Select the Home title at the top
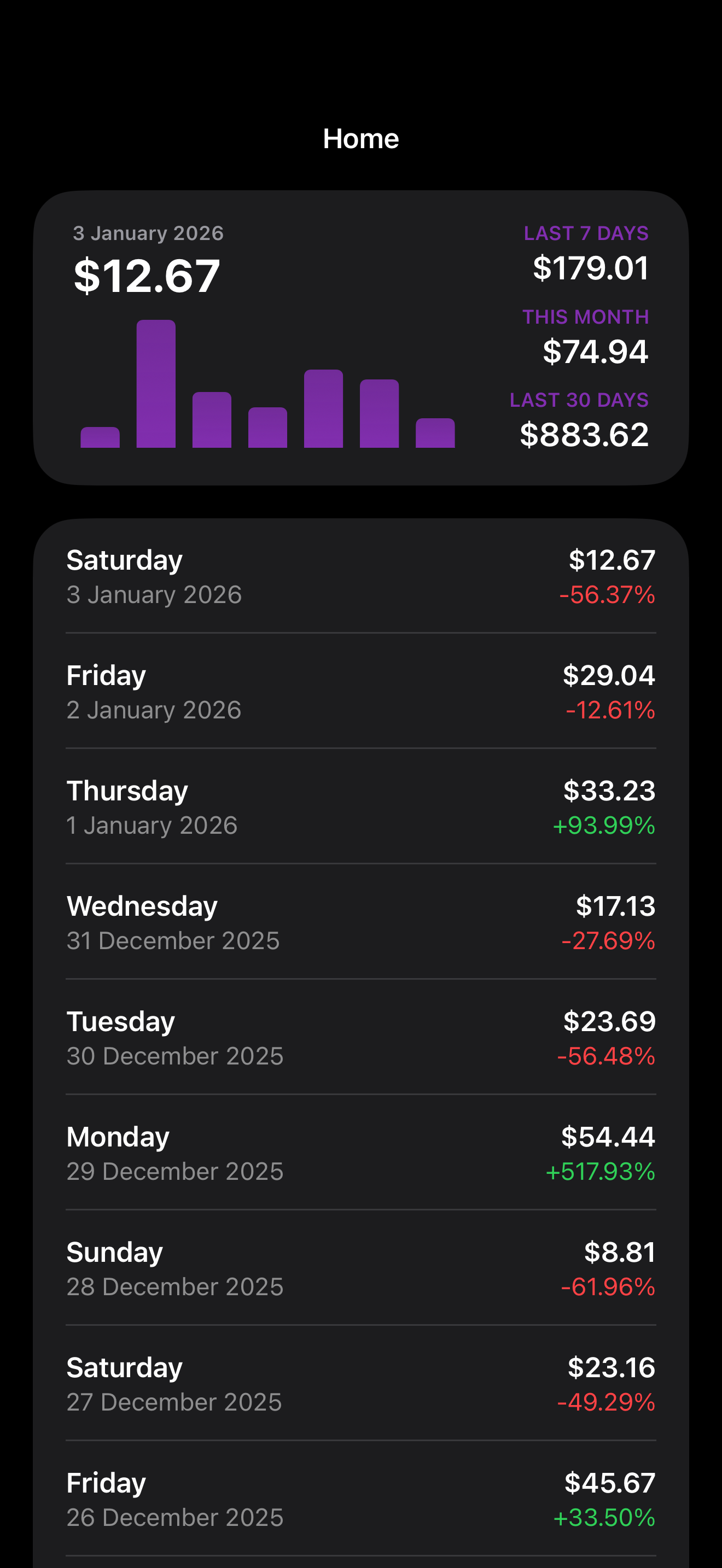 point(361,139)
